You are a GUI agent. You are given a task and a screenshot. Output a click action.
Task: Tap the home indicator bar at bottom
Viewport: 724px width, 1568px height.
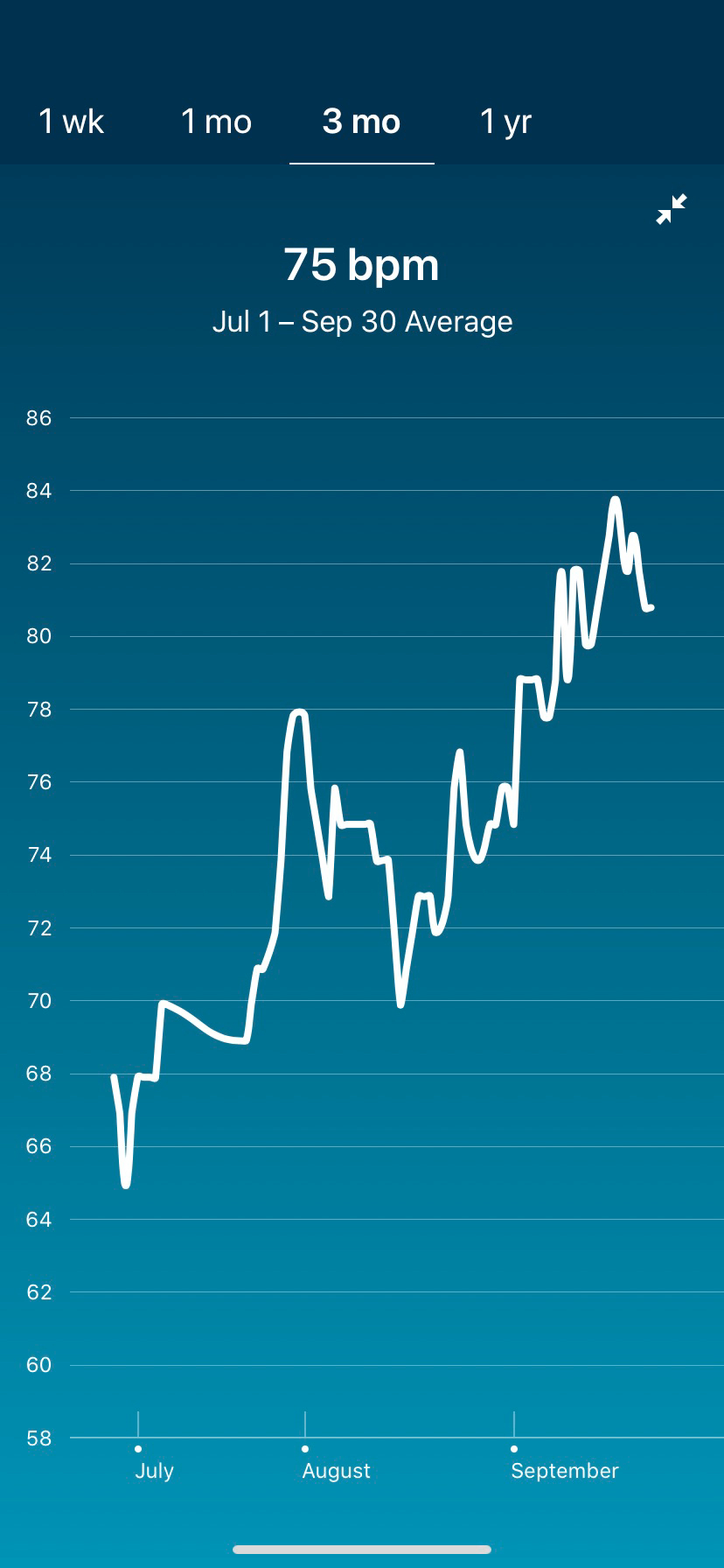pos(362,1549)
